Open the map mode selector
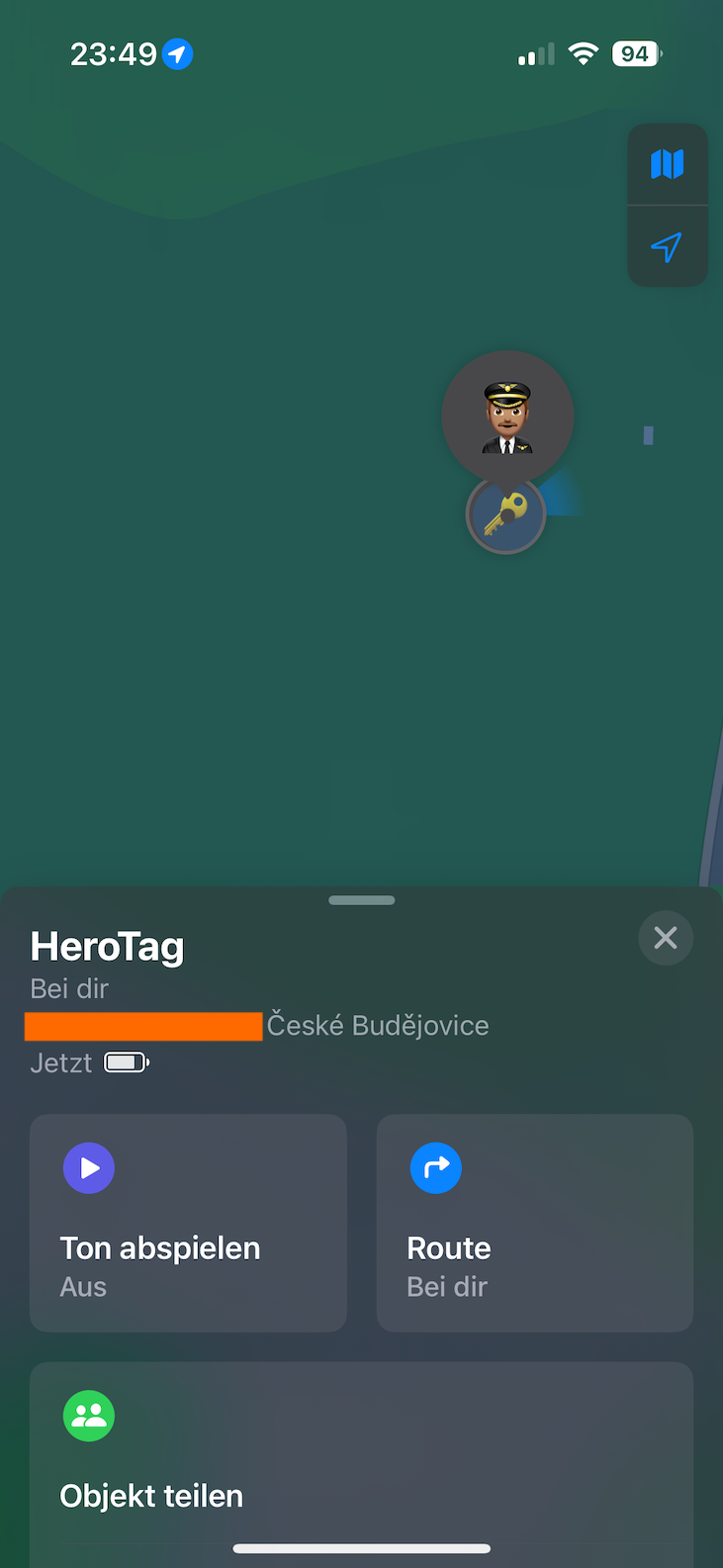 pos(667,164)
